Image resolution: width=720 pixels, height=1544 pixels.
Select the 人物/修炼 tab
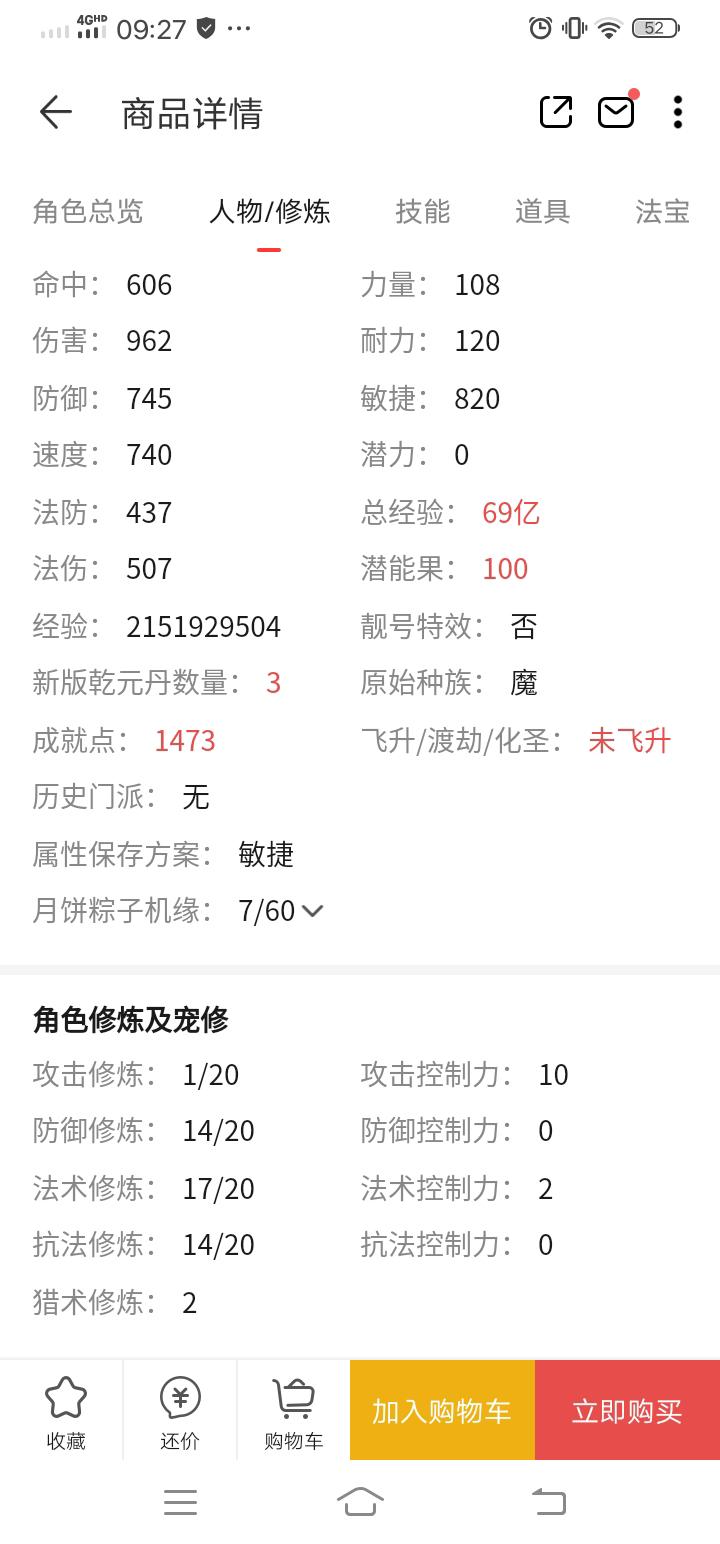(x=269, y=211)
